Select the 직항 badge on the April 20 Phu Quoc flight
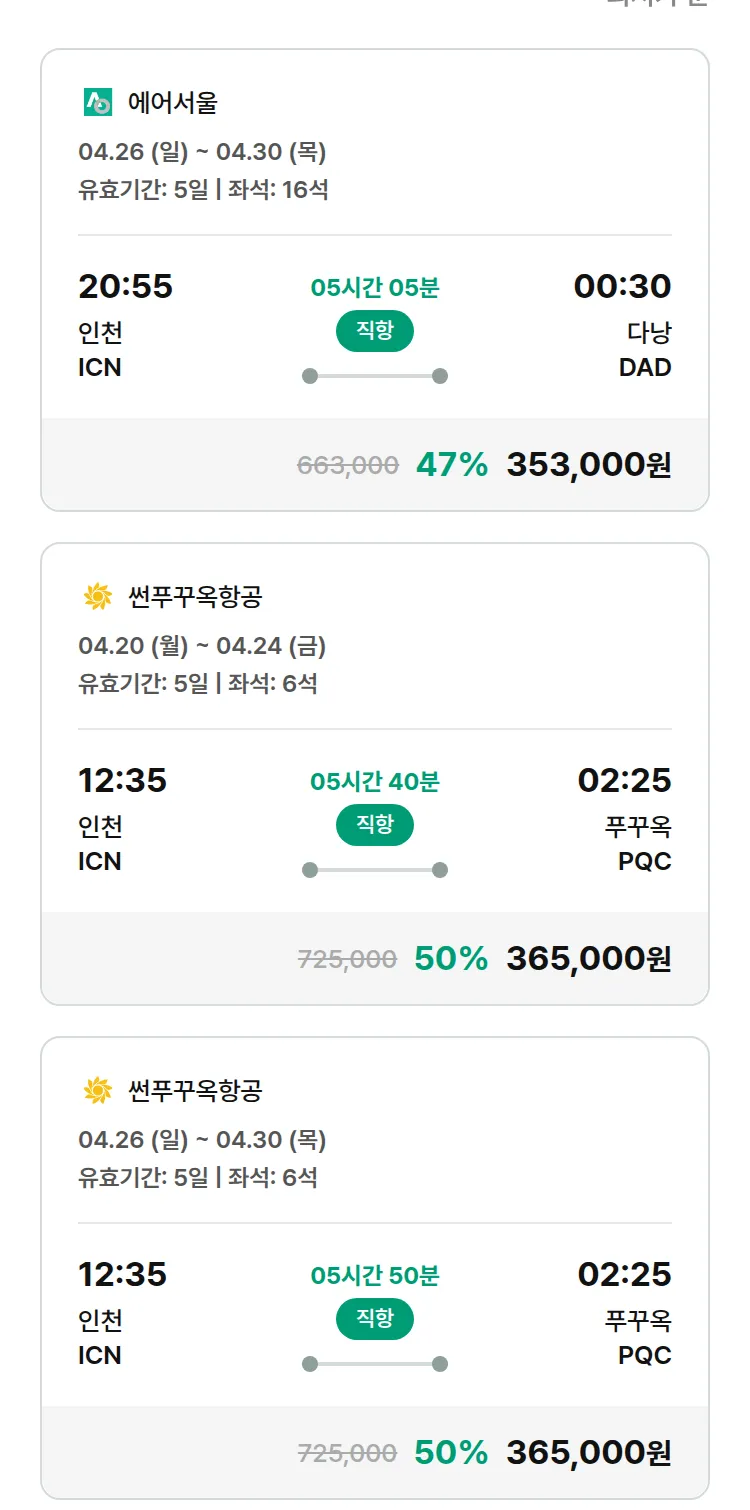 tap(374, 824)
